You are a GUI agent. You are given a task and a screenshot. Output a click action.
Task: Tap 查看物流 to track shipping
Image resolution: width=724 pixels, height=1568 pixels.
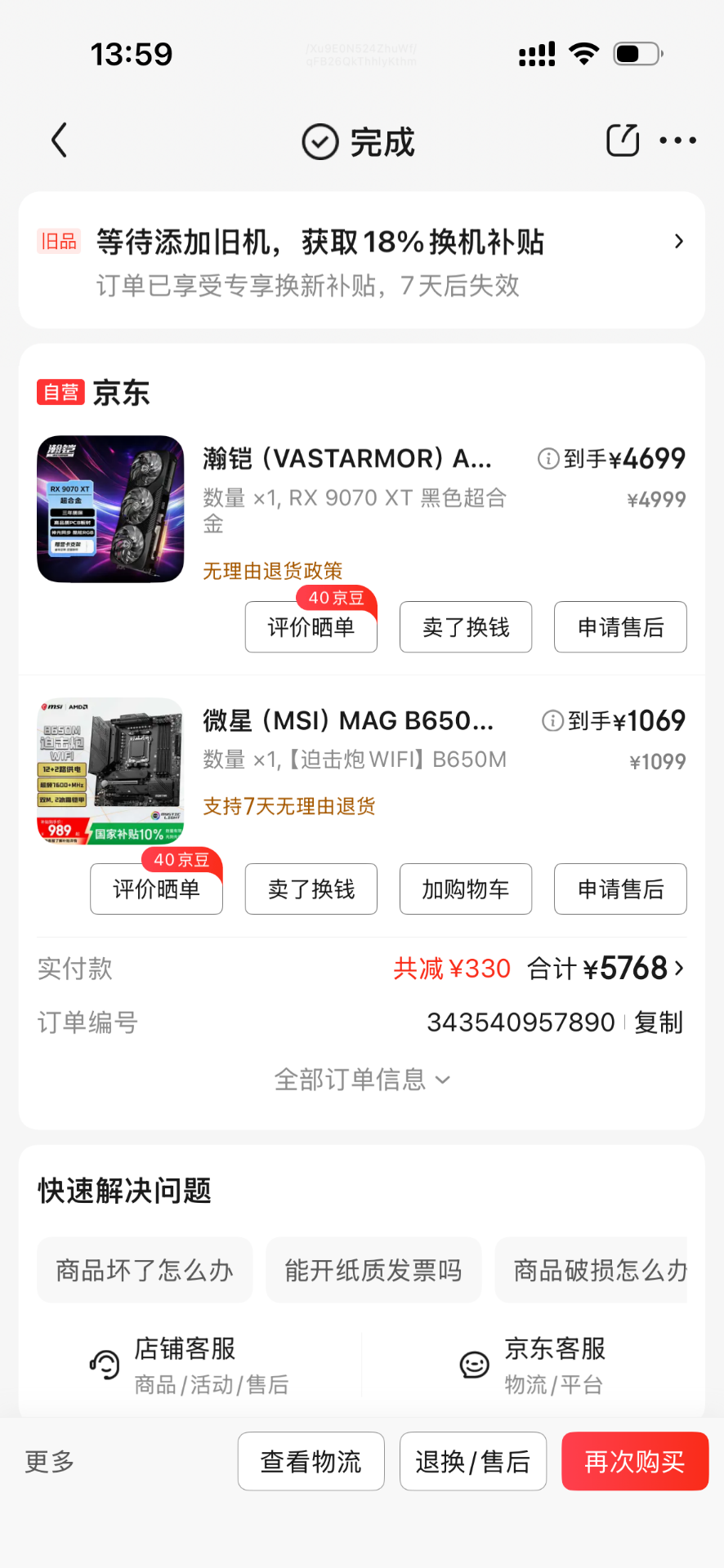pyautogui.click(x=311, y=1462)
